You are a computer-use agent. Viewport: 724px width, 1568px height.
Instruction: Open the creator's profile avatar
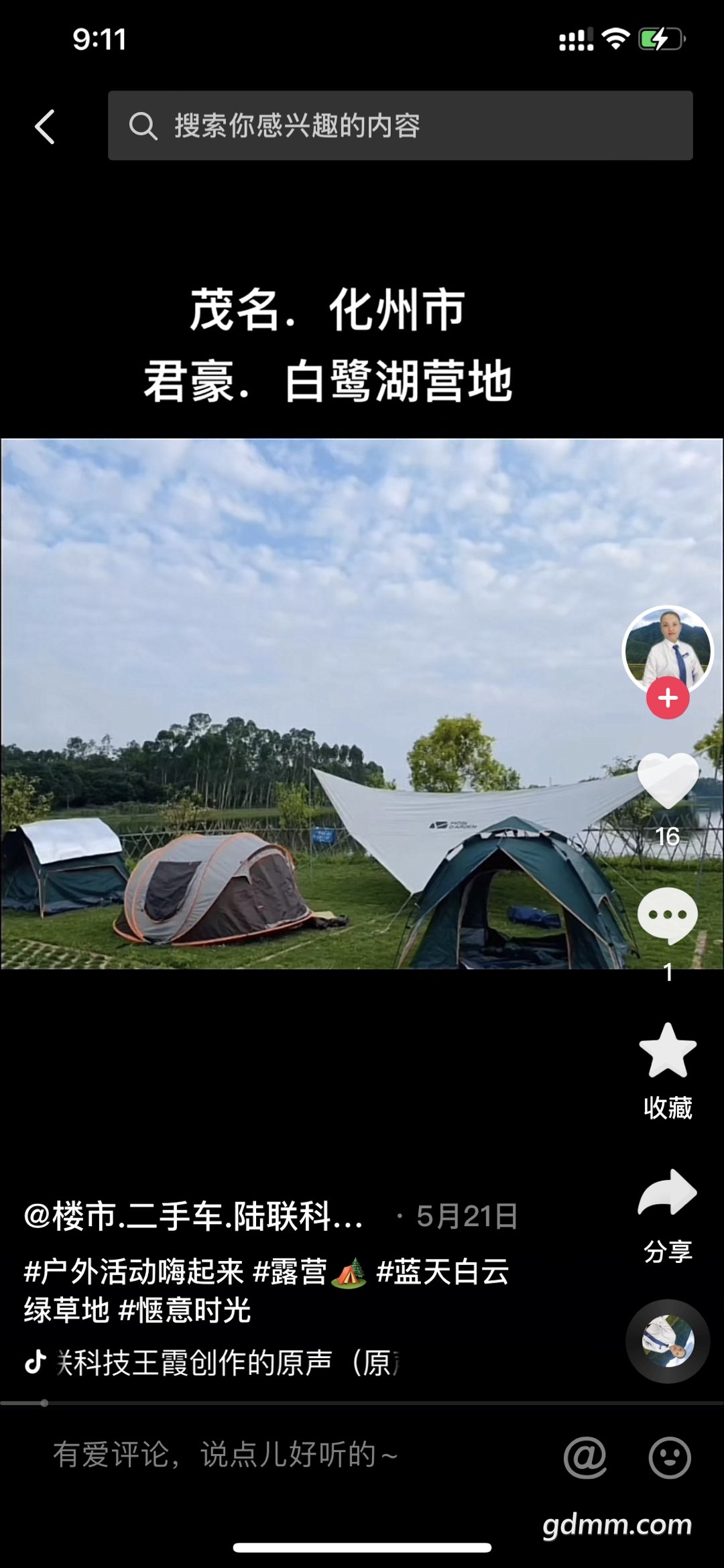click(667, 648)
